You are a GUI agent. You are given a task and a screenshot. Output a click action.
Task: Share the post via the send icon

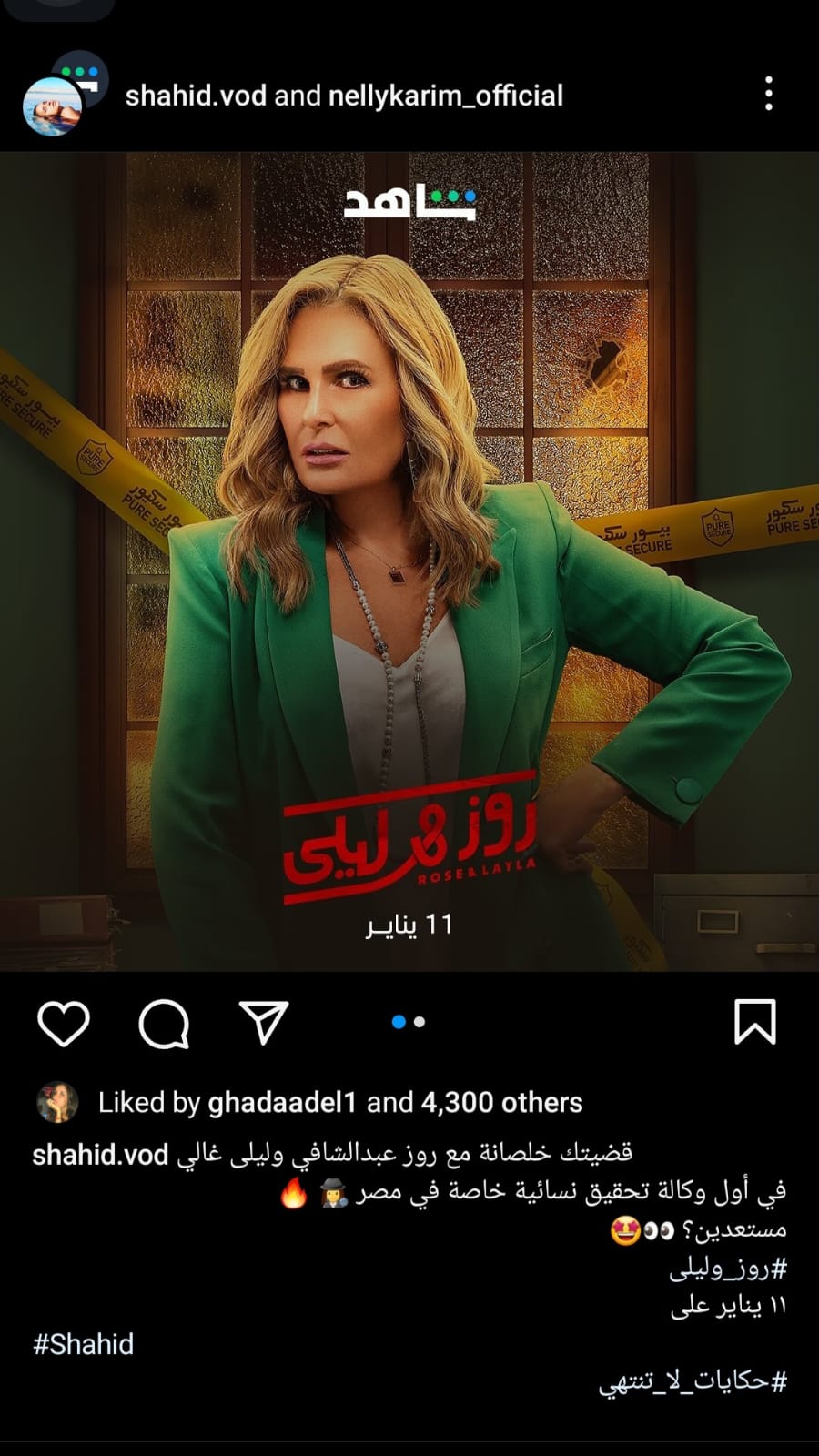(x=264, y=1023)
